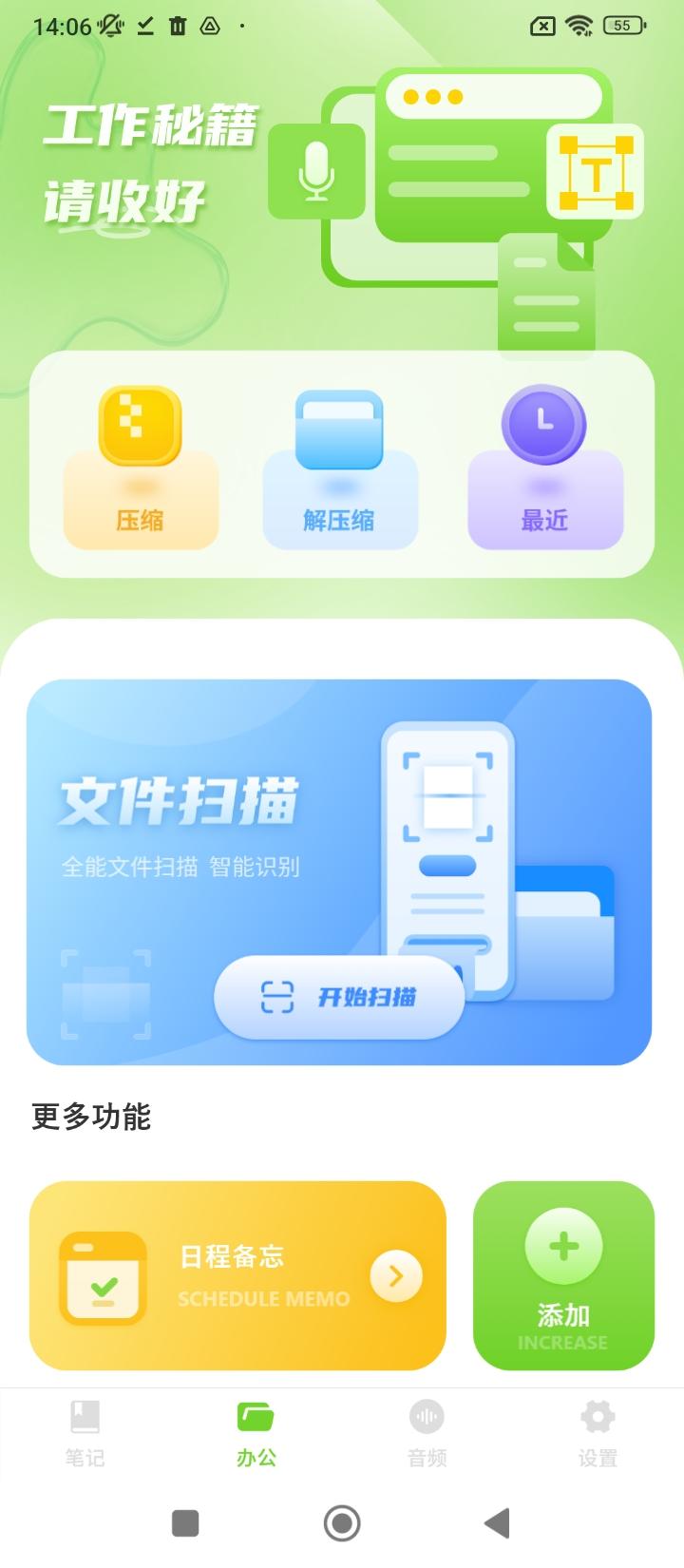Expand the 日程备忘 card via its arrow
The image size is (684, 1568).
[395, 1275]
